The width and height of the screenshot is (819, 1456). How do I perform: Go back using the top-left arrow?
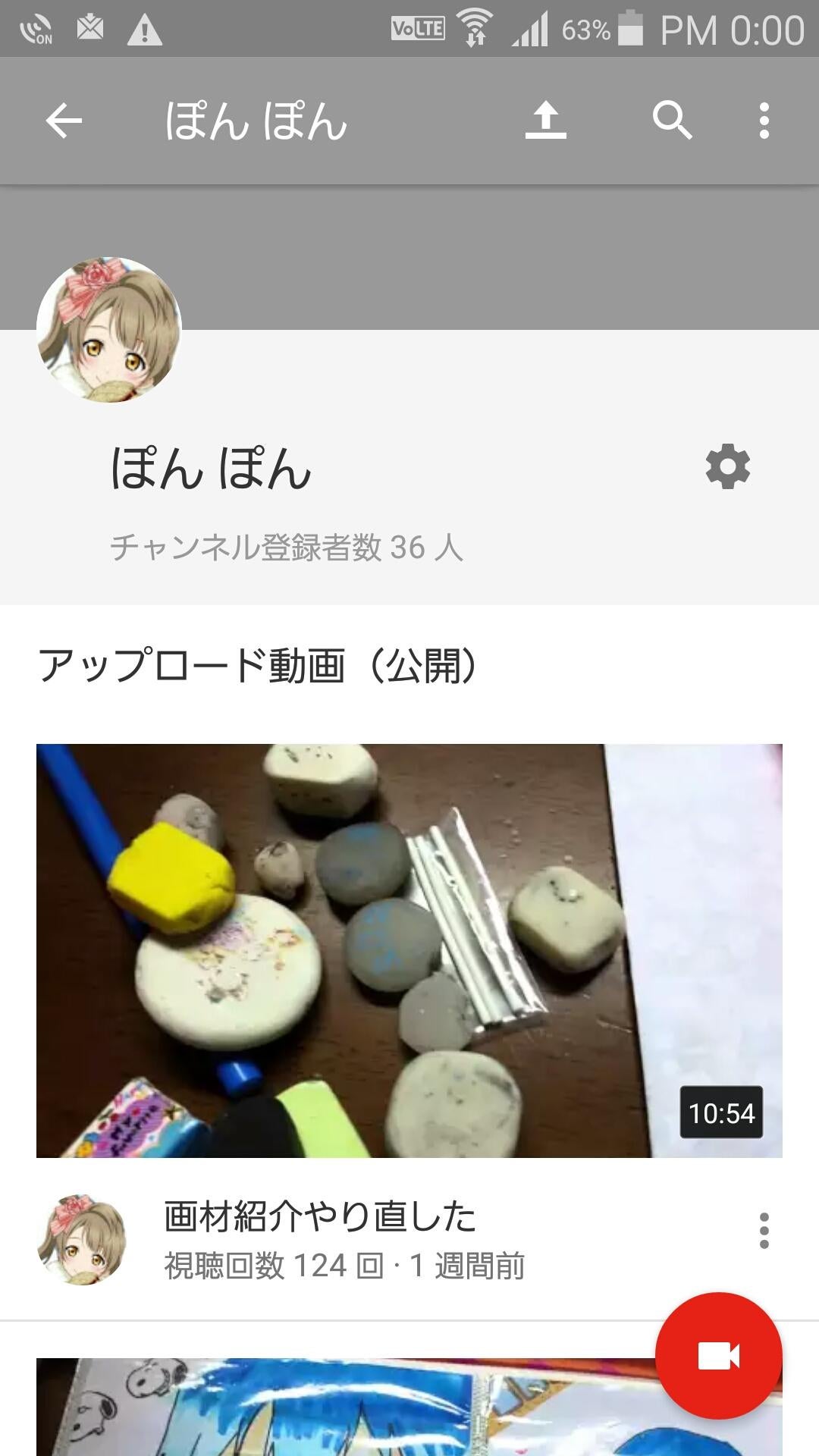coord(64,121)
